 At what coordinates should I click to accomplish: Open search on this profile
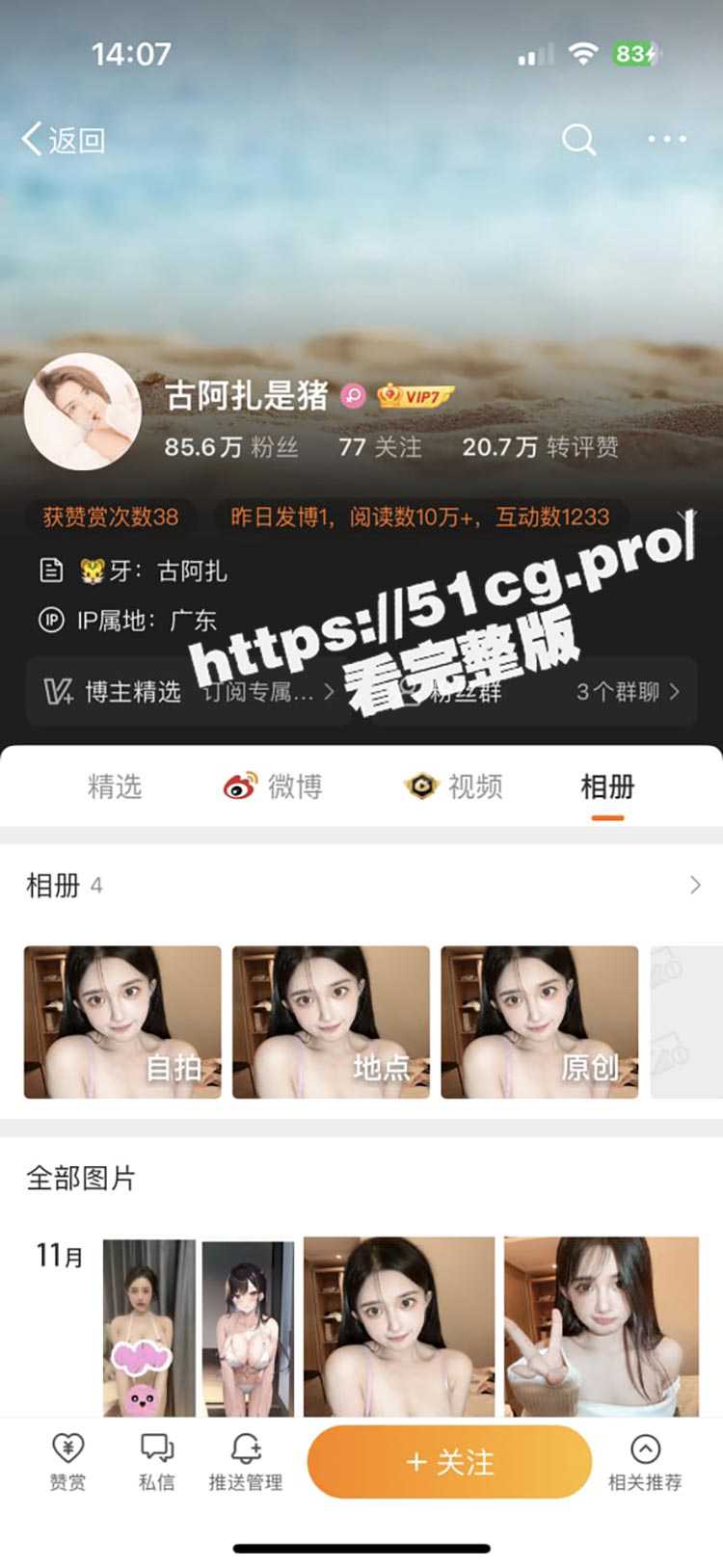pyautogui.click(x=578, y=140)
